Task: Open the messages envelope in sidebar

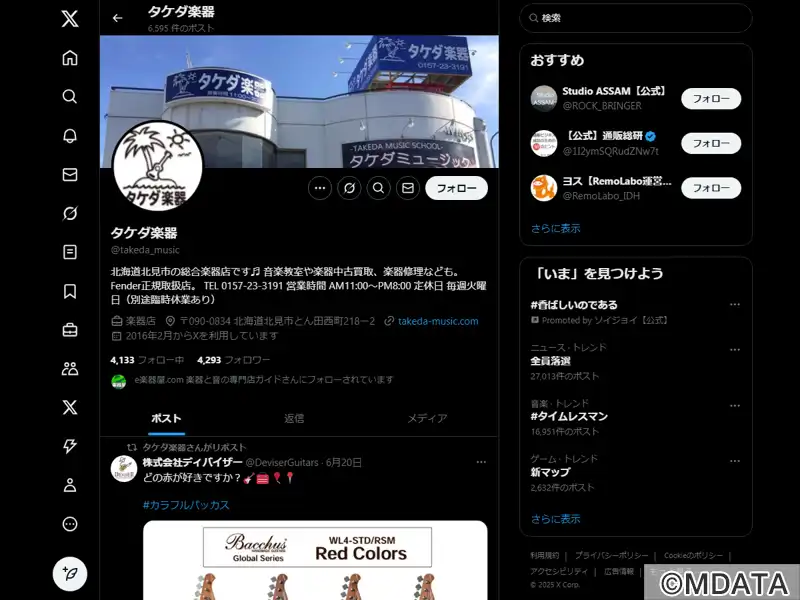Action: pyautogui.click(x=70, y=174)
